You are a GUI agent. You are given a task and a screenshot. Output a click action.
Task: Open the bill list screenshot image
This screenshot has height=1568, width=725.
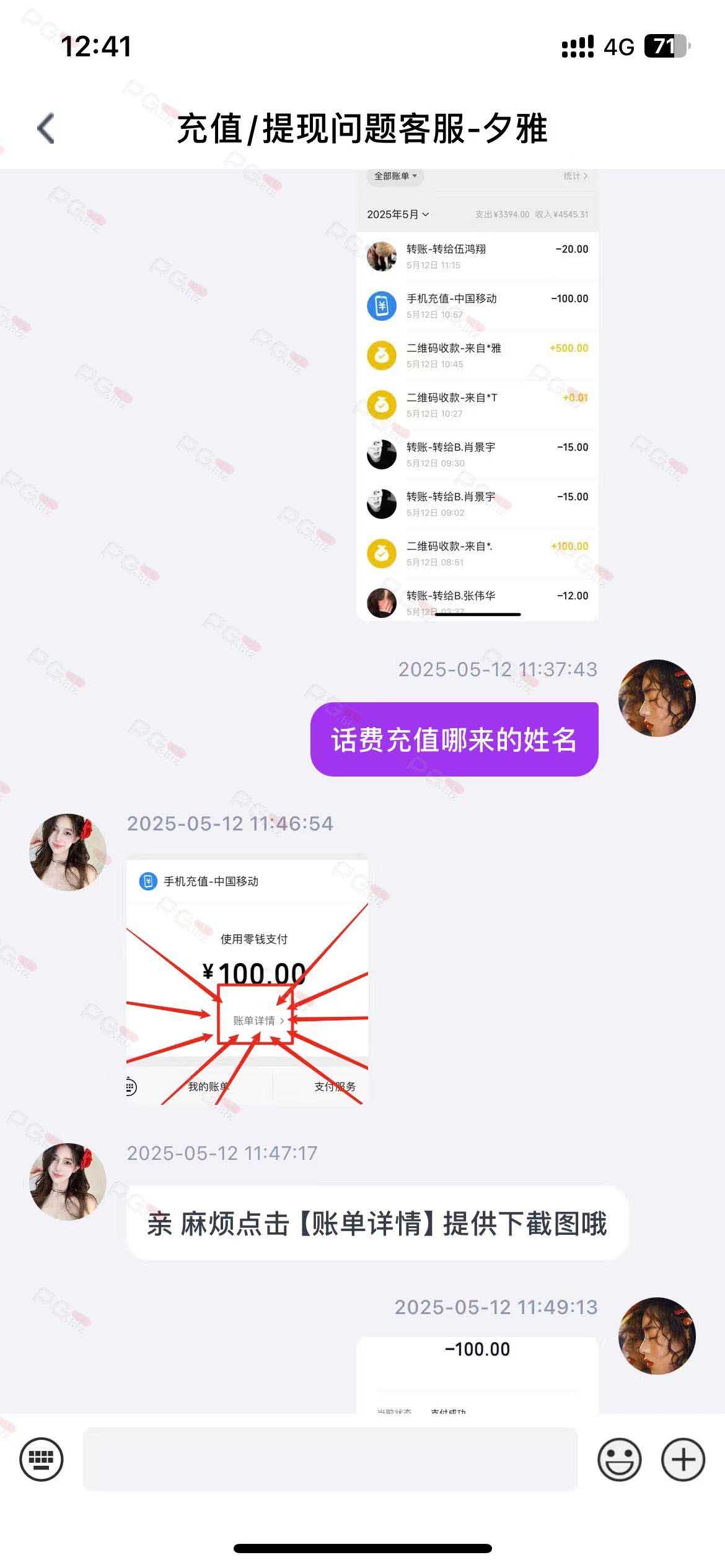[x=477, y=396]
